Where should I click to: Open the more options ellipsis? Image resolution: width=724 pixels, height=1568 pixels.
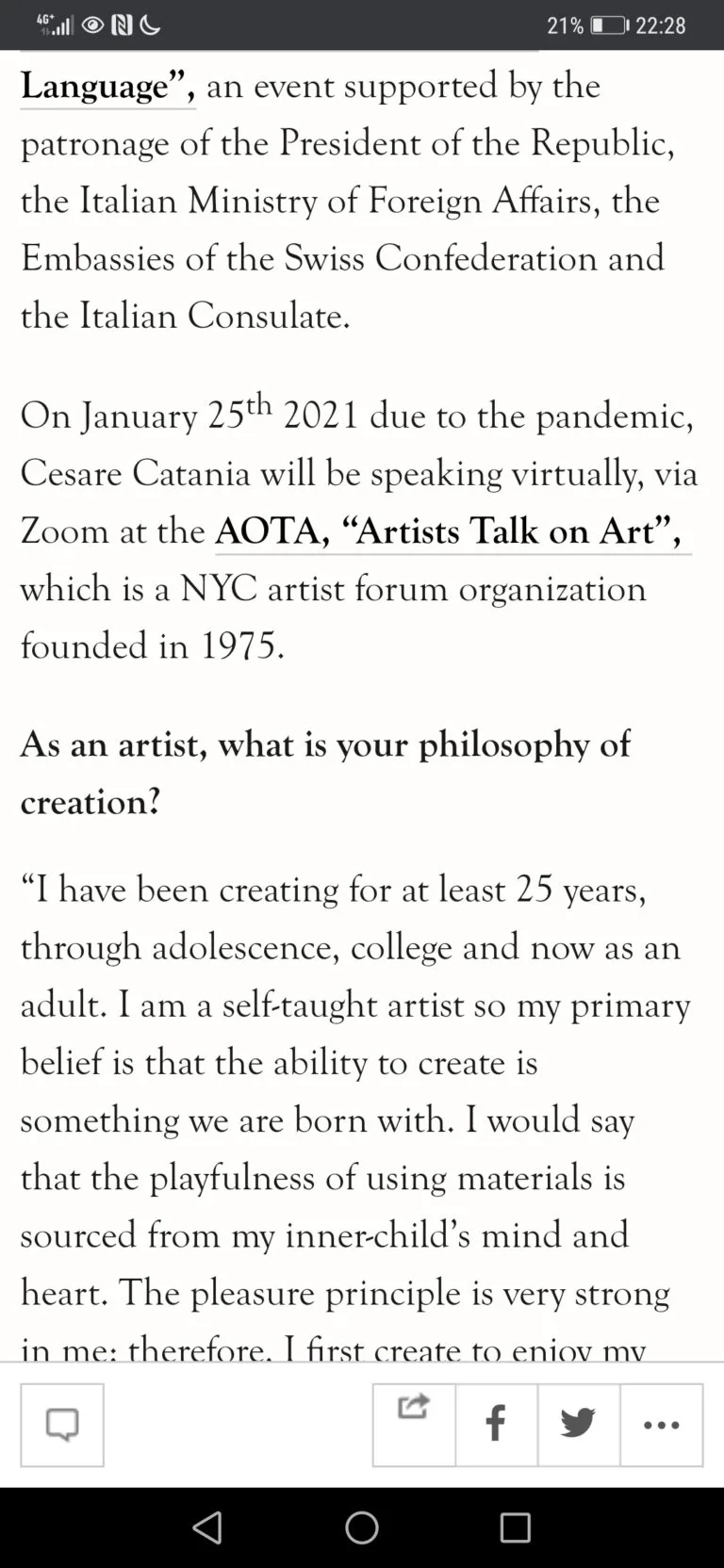[662, 1425]
